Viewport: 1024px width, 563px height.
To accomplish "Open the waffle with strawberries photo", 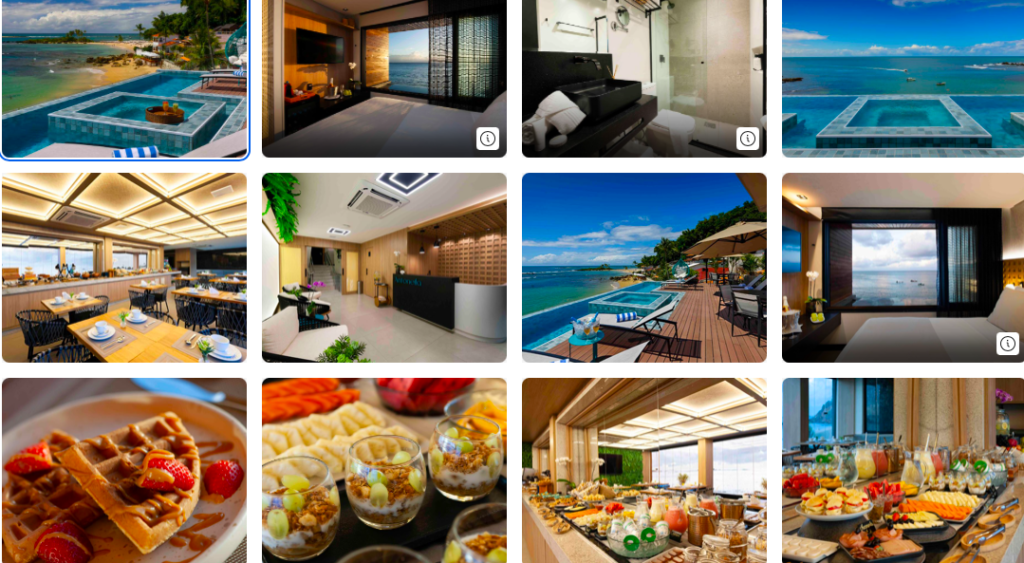I will (124, 470).
